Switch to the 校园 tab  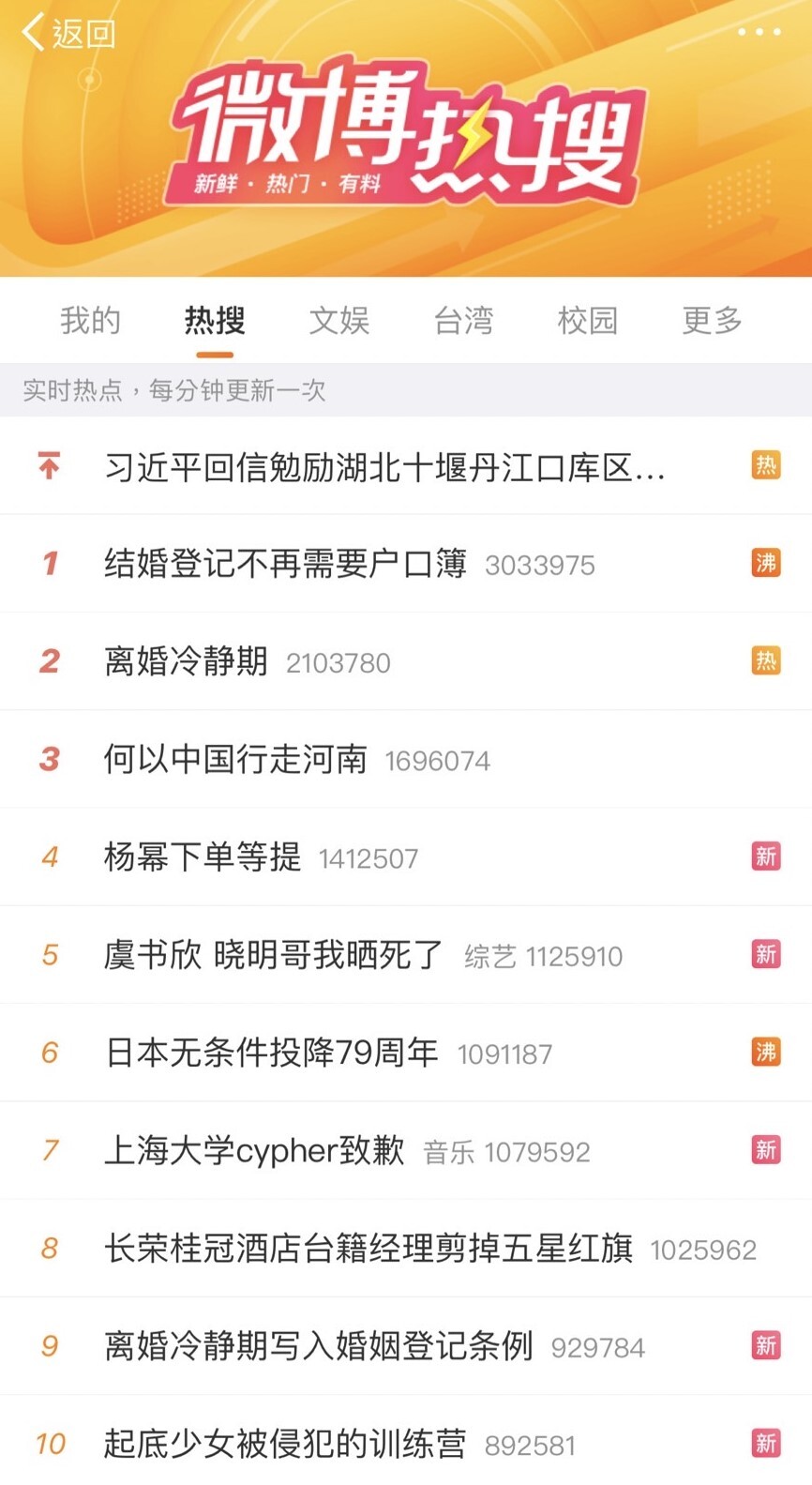(586, 320)
